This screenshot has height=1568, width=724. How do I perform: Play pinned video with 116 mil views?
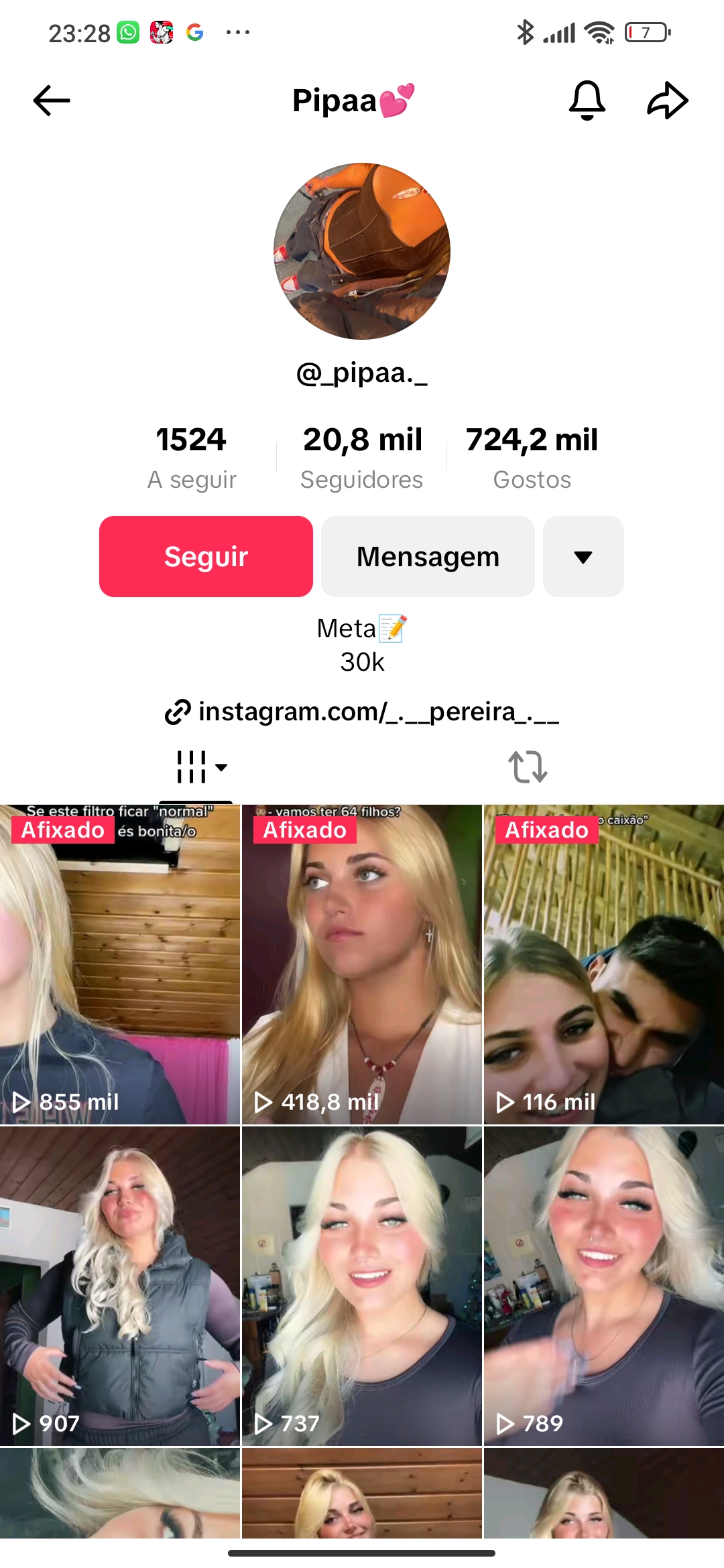pyautogui.click(x=604, y=965)
